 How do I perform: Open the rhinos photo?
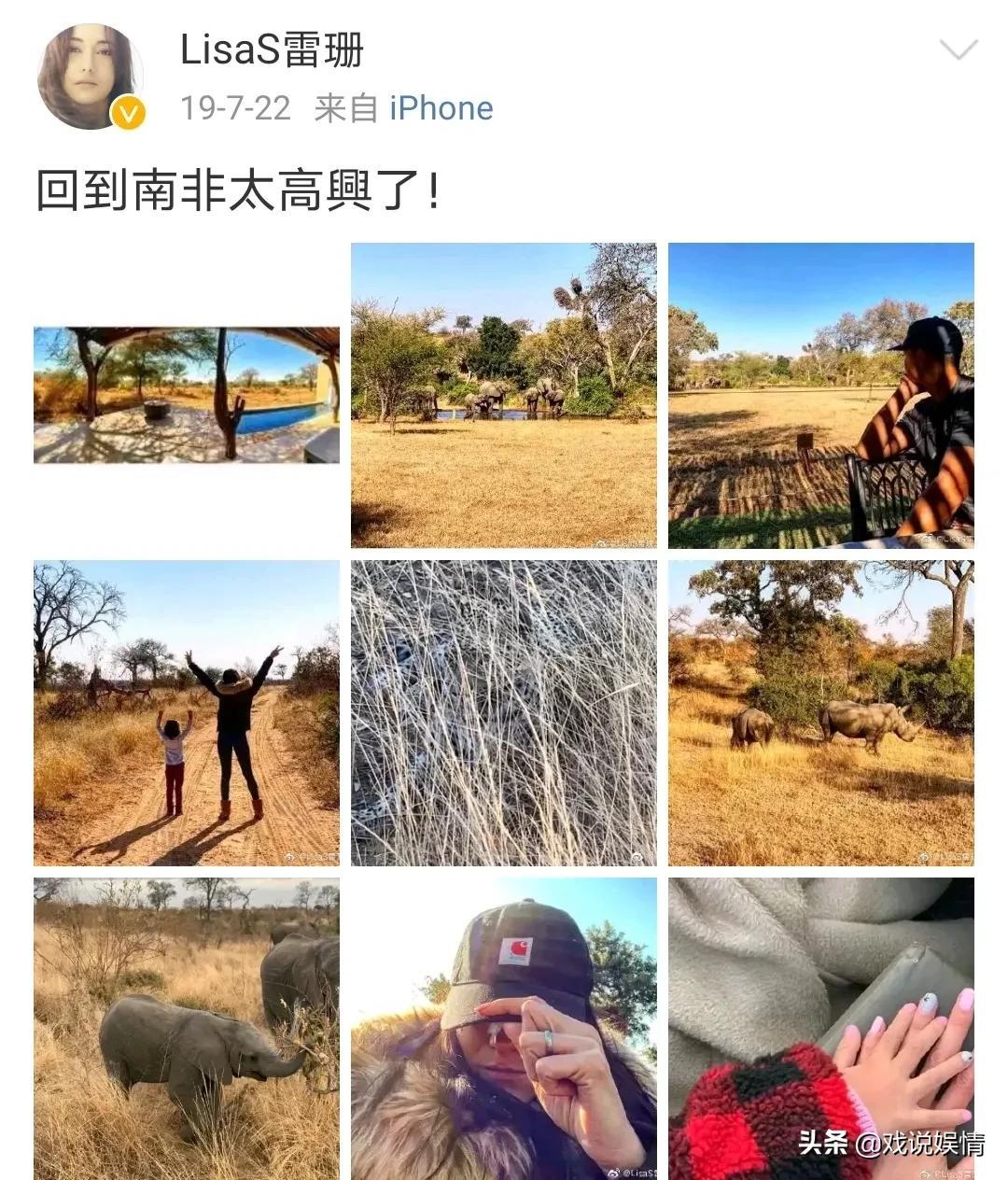coord(821,713)
